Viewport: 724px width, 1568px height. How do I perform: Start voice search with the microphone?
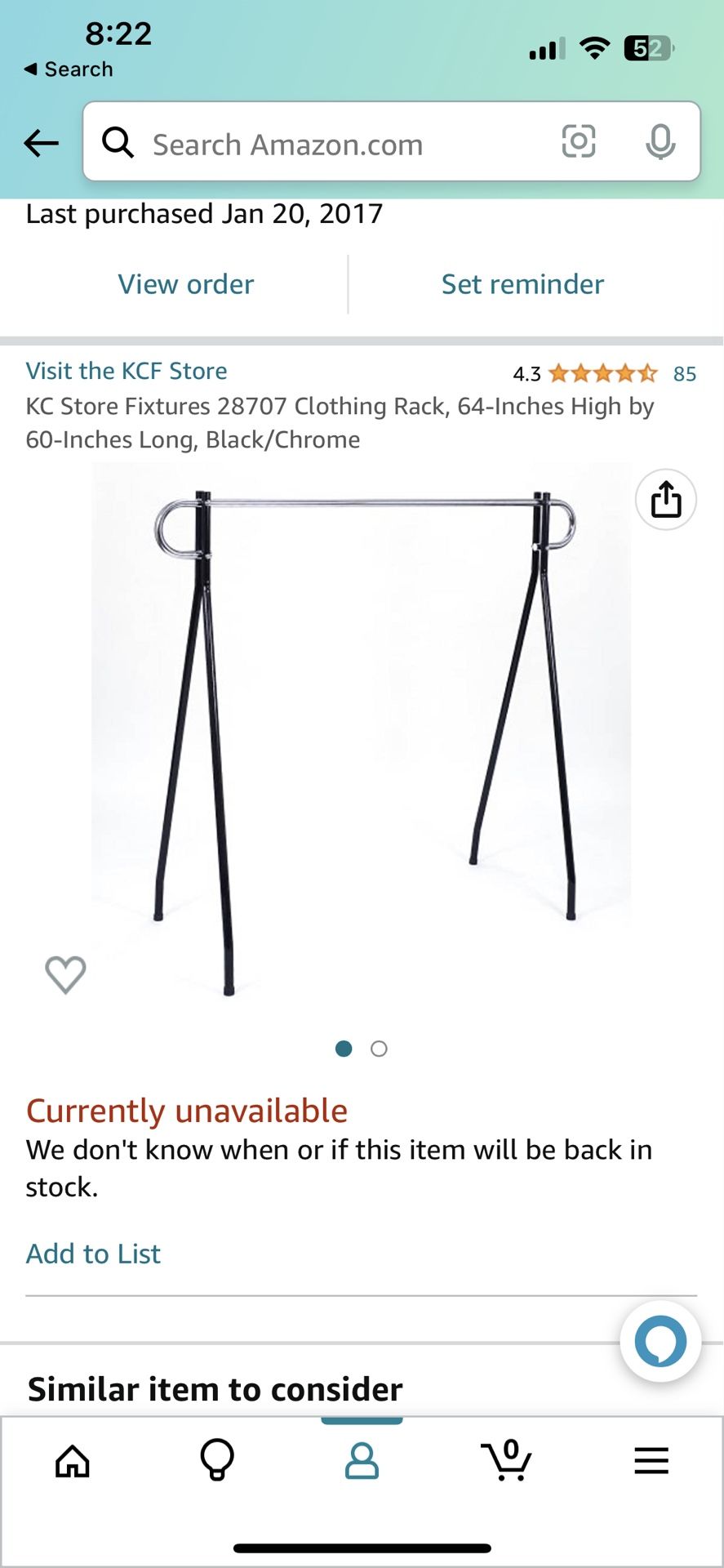(660, 143)
